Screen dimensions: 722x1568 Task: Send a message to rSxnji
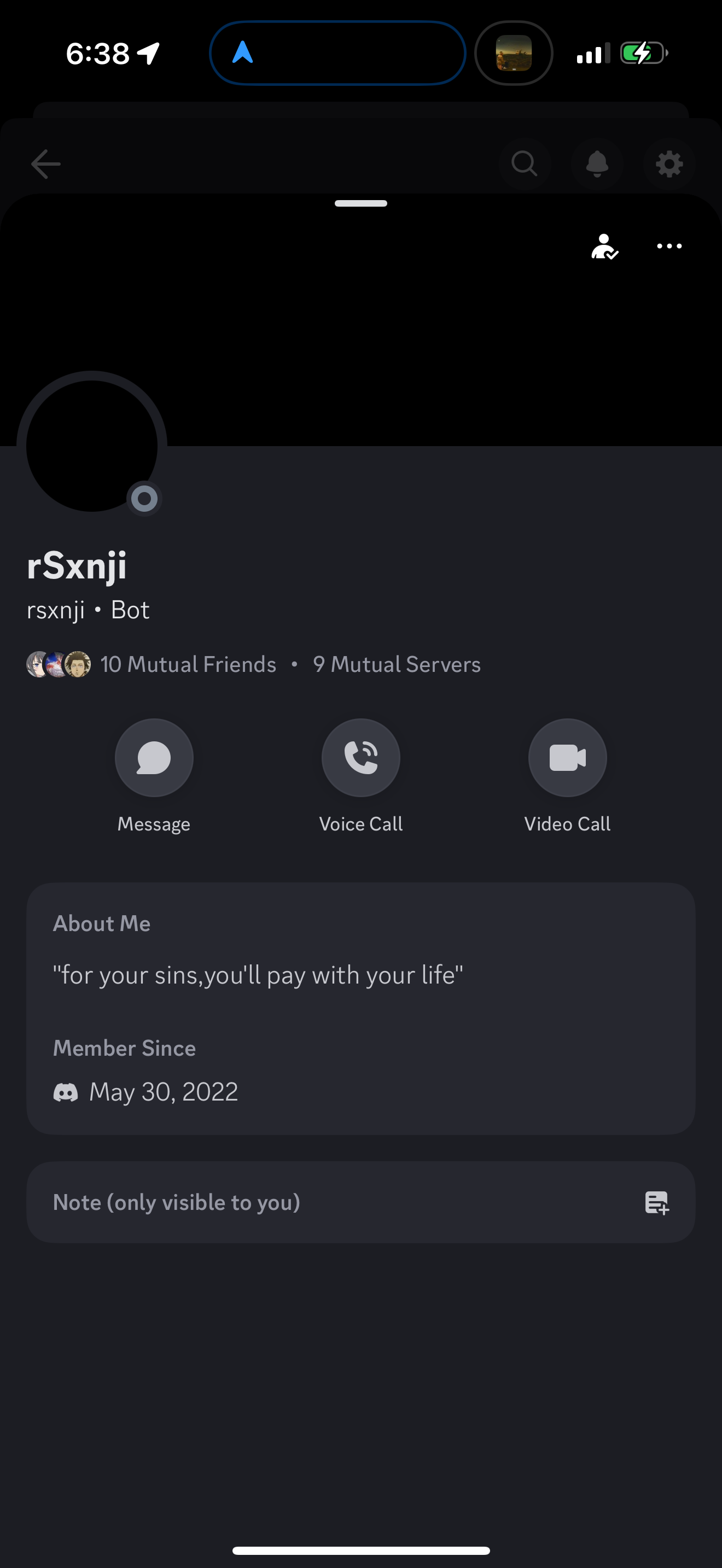coord(154,757)
